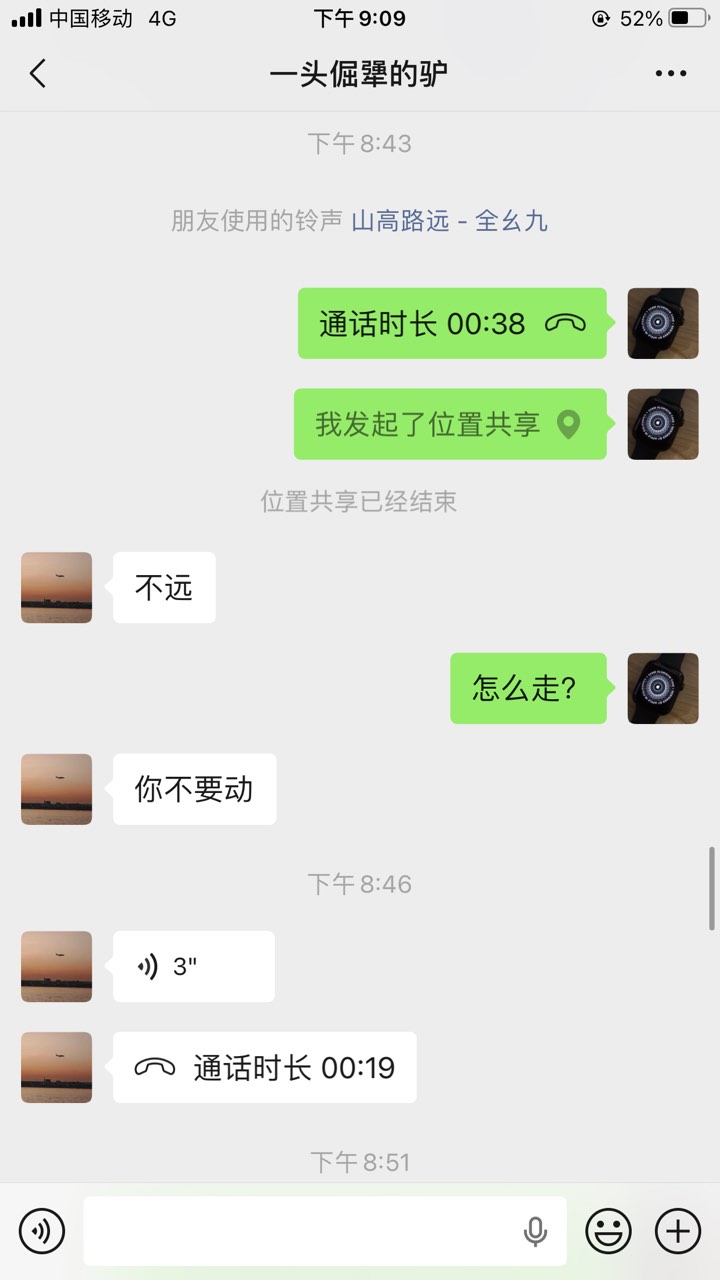Open the emoji sticker panel
Screen dimensions: 720x1280
pos(608,1231)
